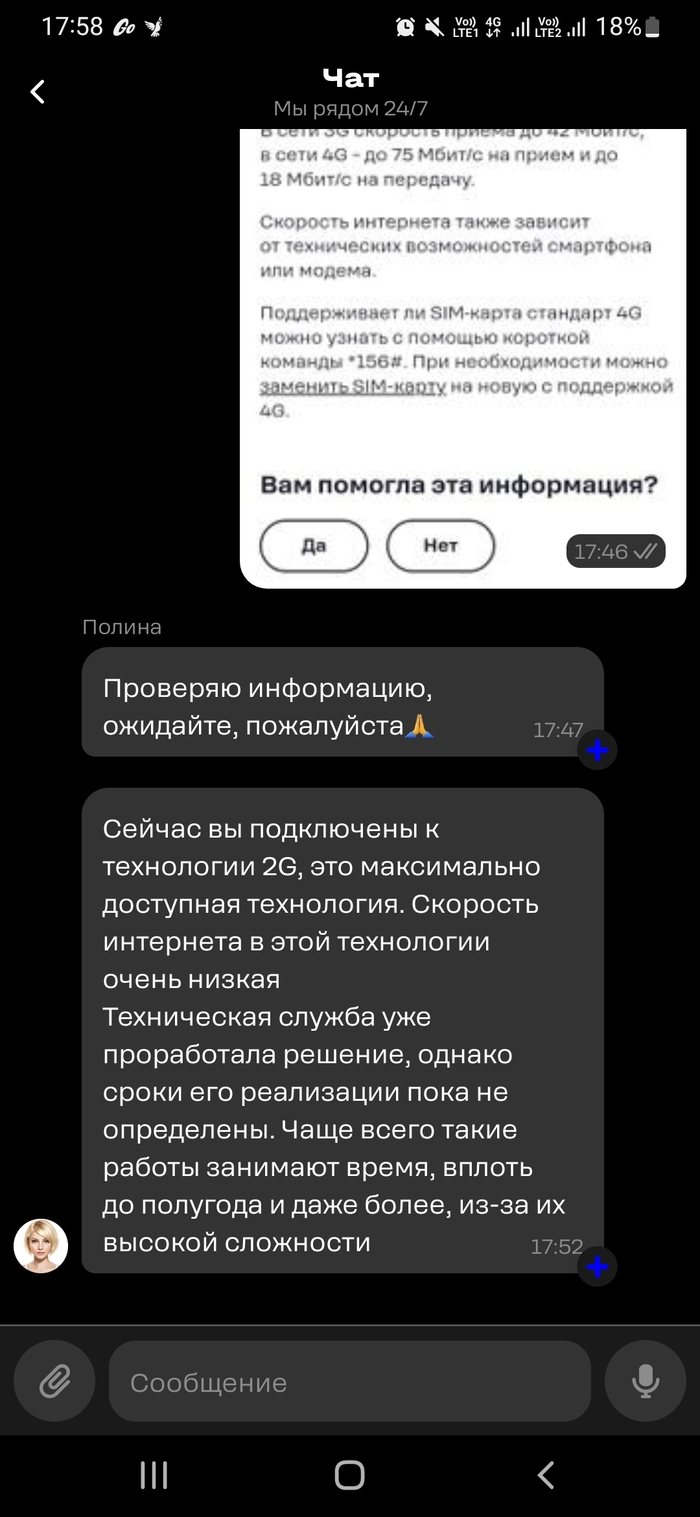700x1517 pixels.
Task: Answer 'Да' to the helpfulness question
Action: pyautogui.click(x=314, y=546)
